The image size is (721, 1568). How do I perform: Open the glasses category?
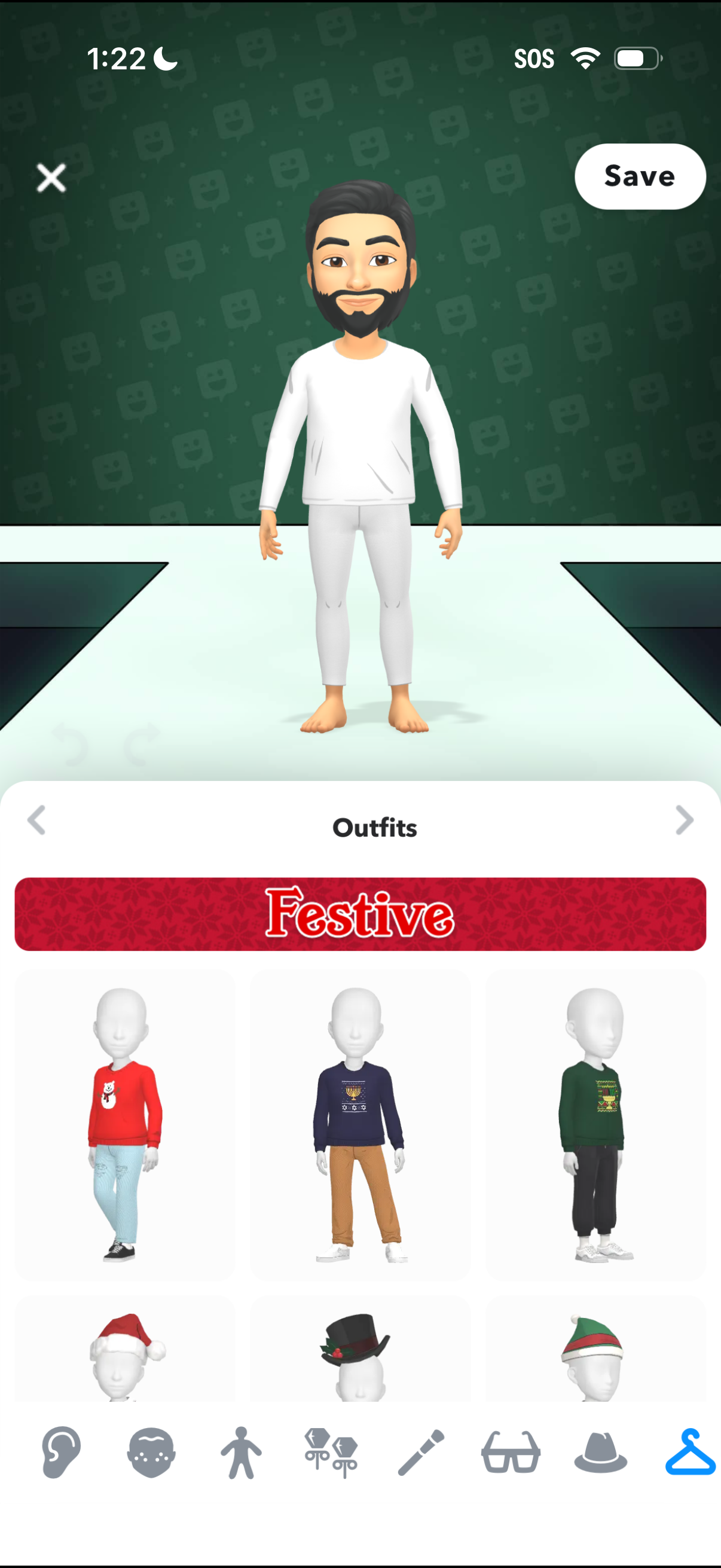point(511,1453)
